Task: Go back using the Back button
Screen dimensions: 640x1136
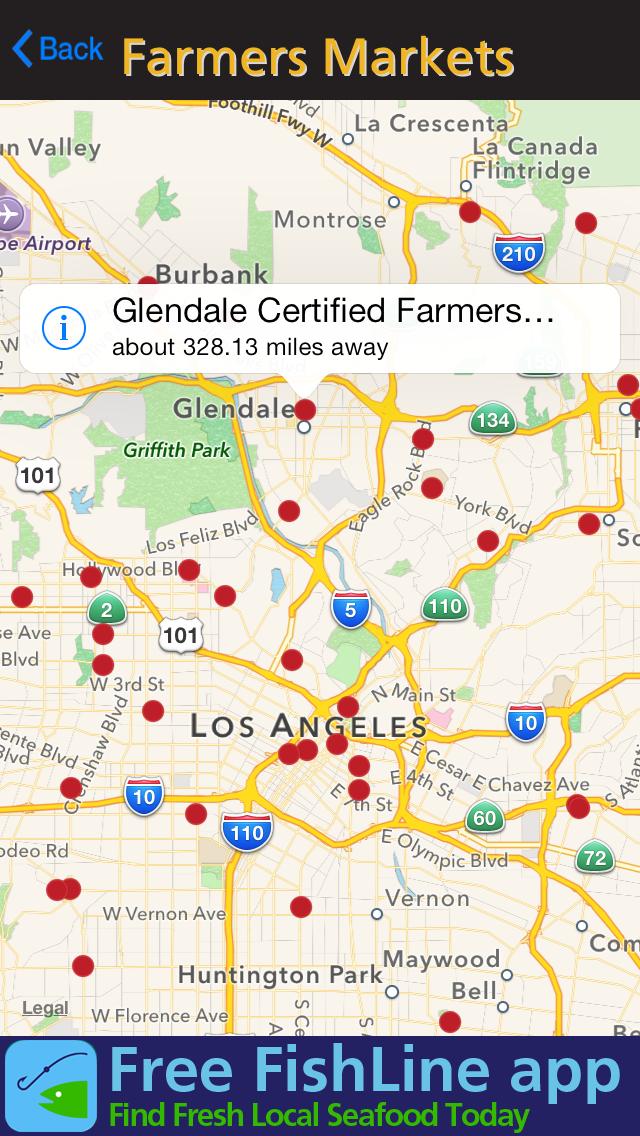Action: (x=58, y=48)
